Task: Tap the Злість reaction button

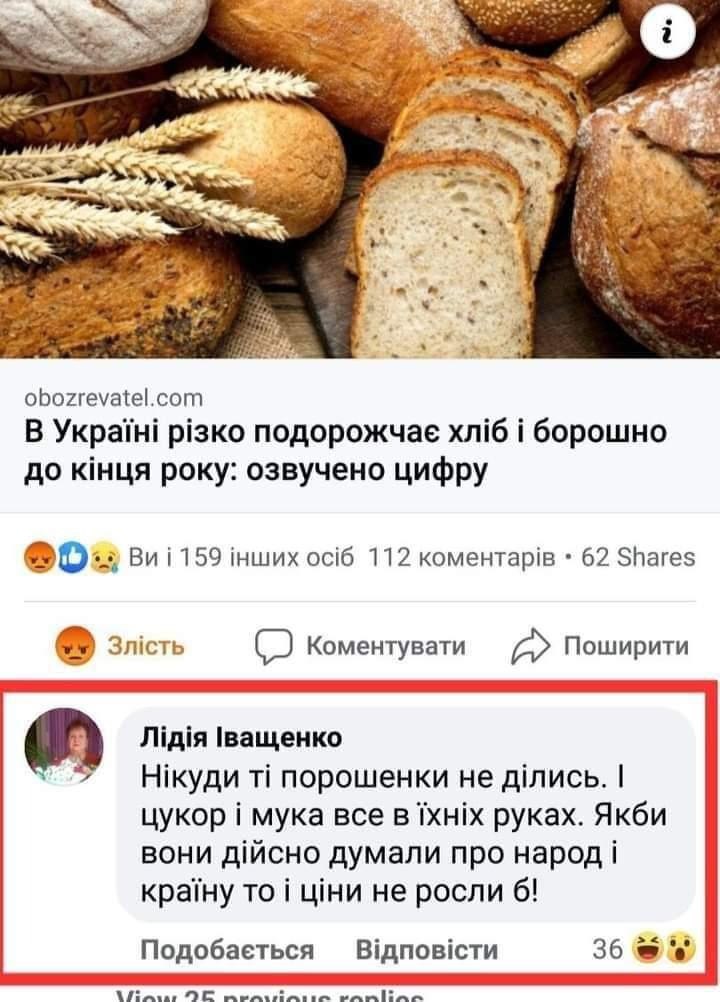Action: (x=119, y=645)
